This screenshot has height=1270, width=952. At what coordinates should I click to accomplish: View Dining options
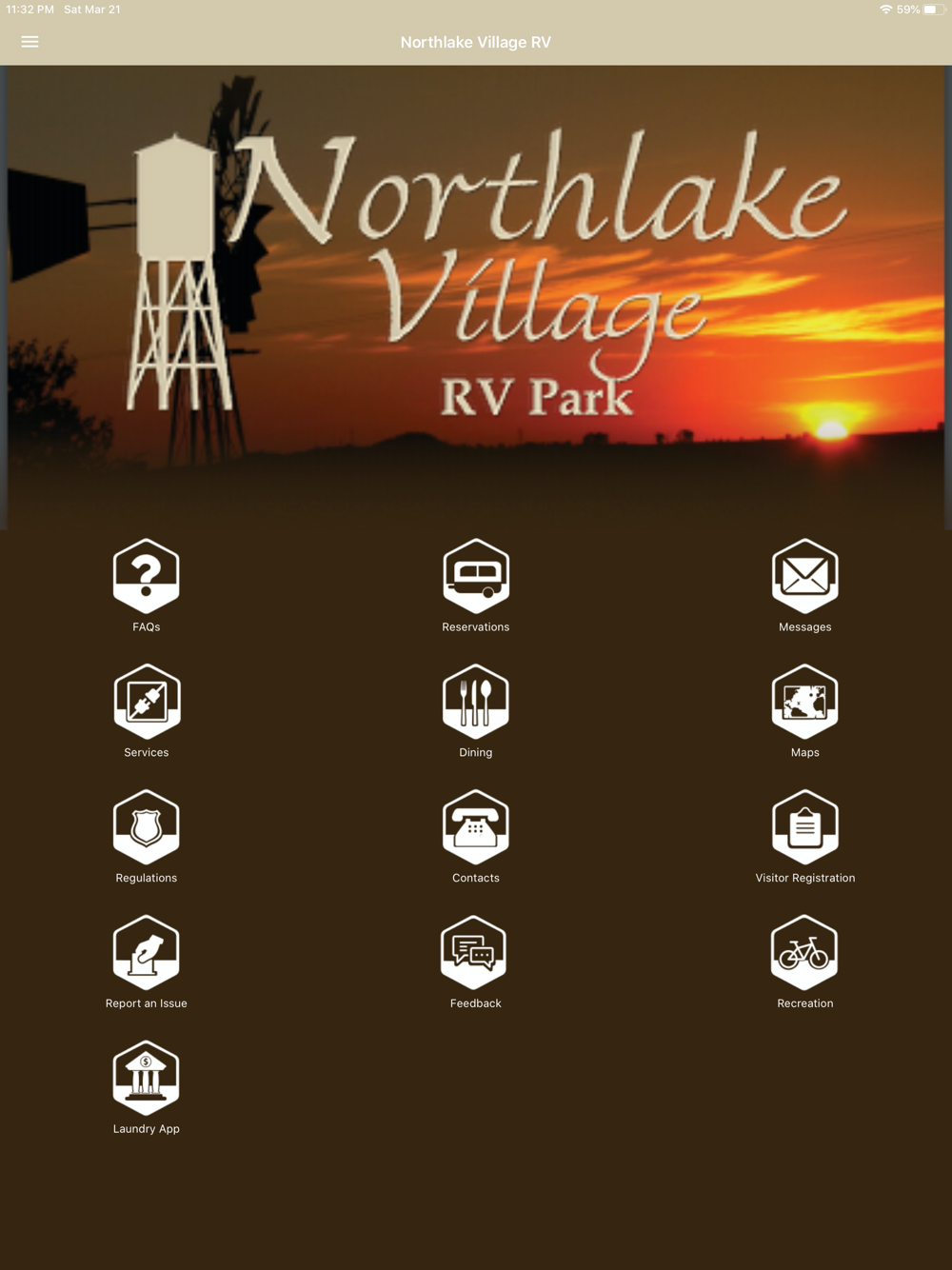[x=475, y=703]
